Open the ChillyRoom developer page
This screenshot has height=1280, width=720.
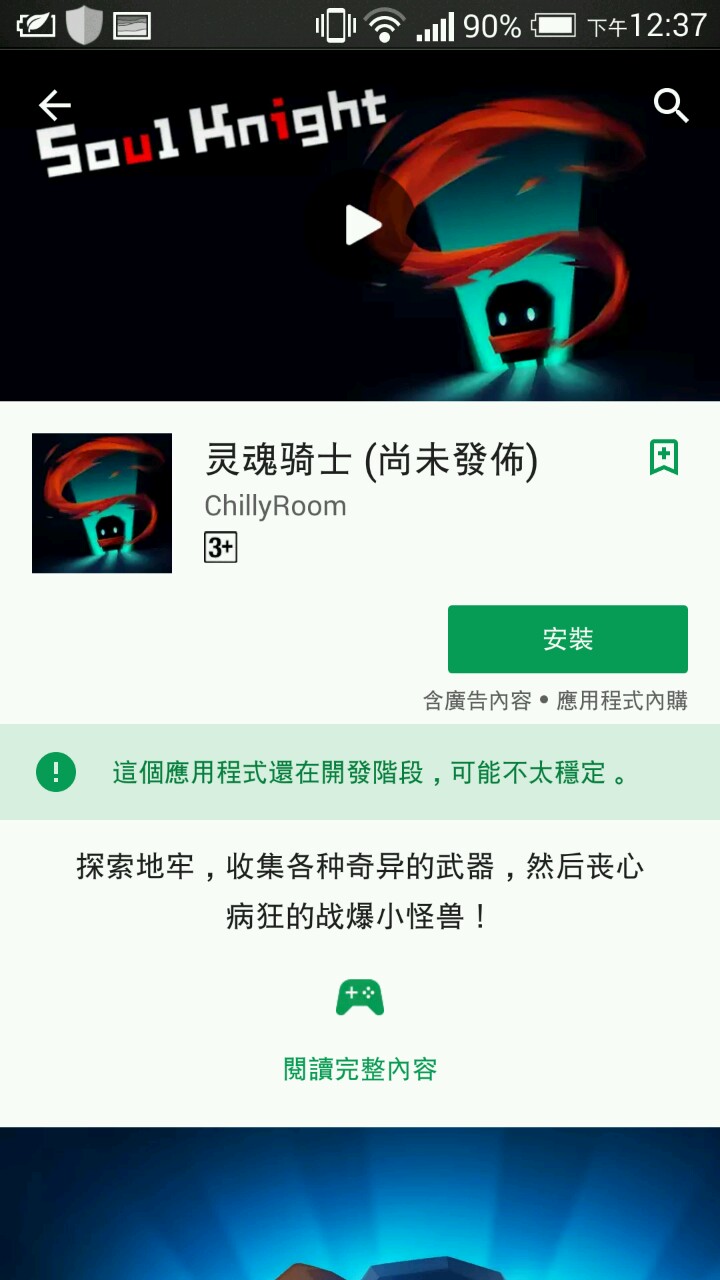coord(275,506)
